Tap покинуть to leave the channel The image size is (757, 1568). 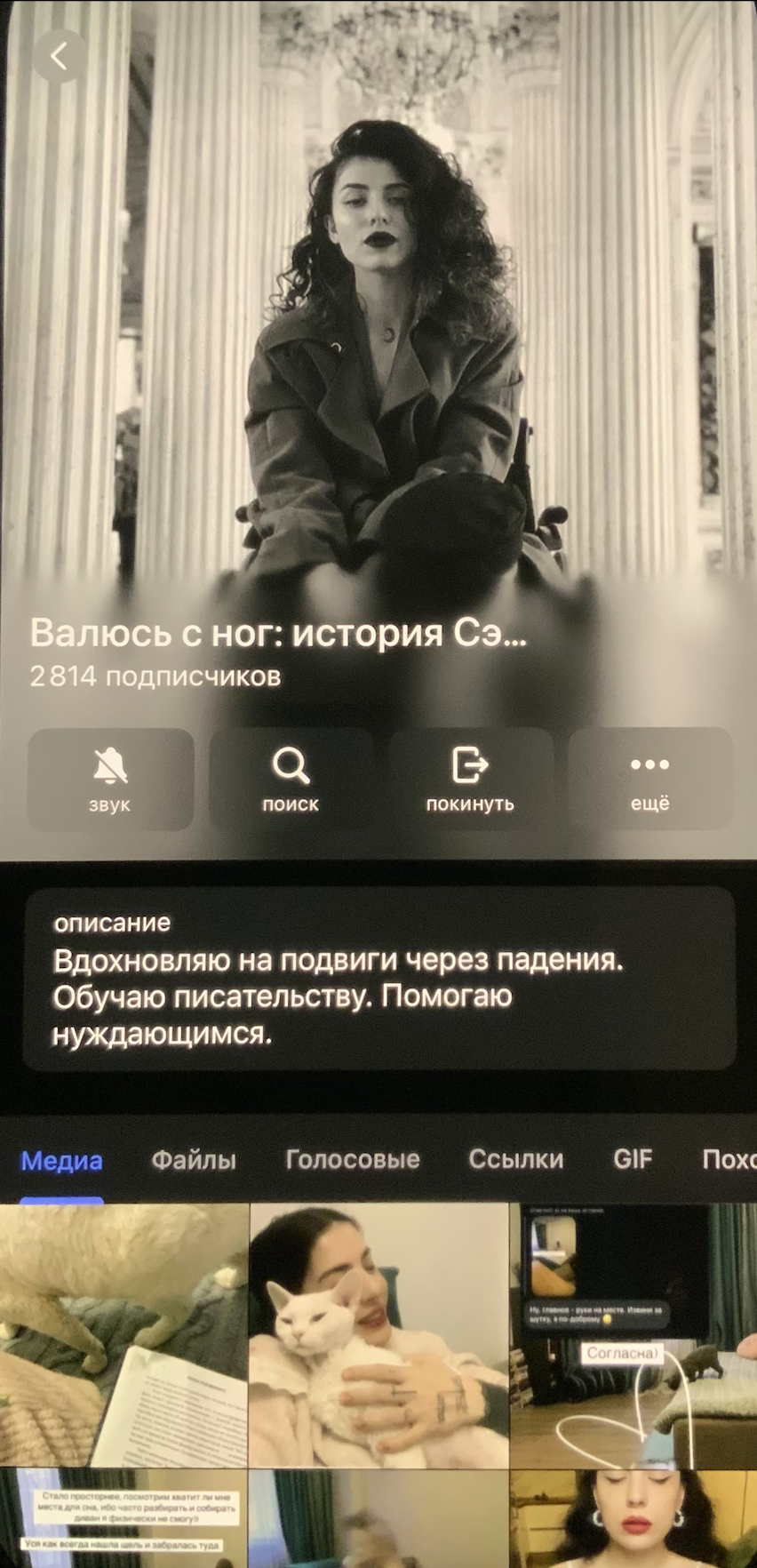[471, 780]
